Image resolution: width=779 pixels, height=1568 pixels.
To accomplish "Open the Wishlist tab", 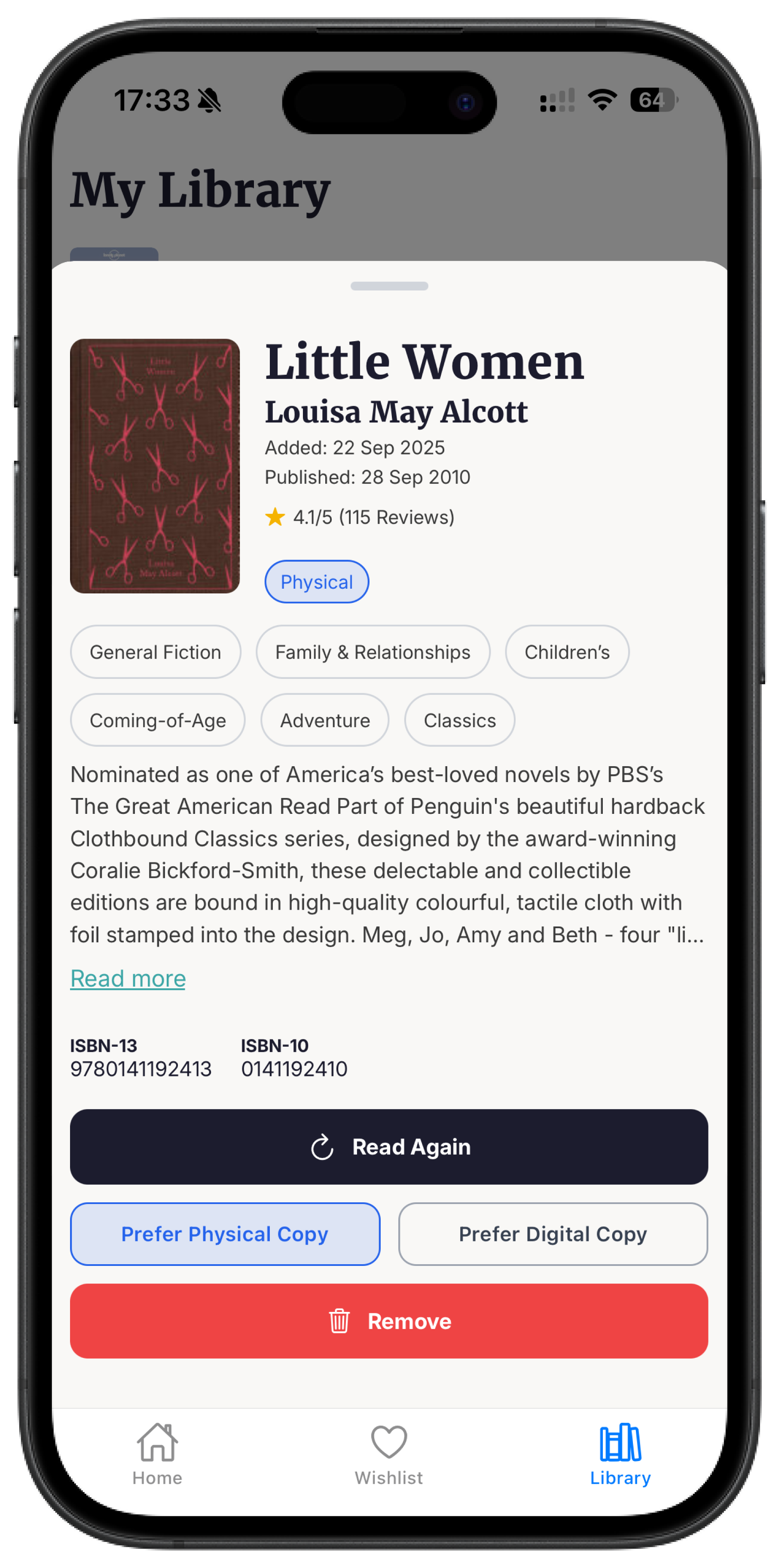I will (x=389, y=1454).
